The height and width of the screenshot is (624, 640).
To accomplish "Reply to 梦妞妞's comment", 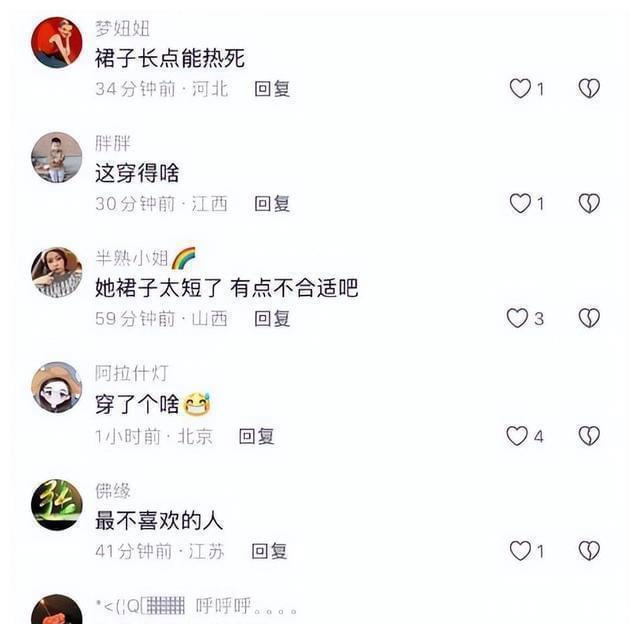I will click(x=272, y=89).
